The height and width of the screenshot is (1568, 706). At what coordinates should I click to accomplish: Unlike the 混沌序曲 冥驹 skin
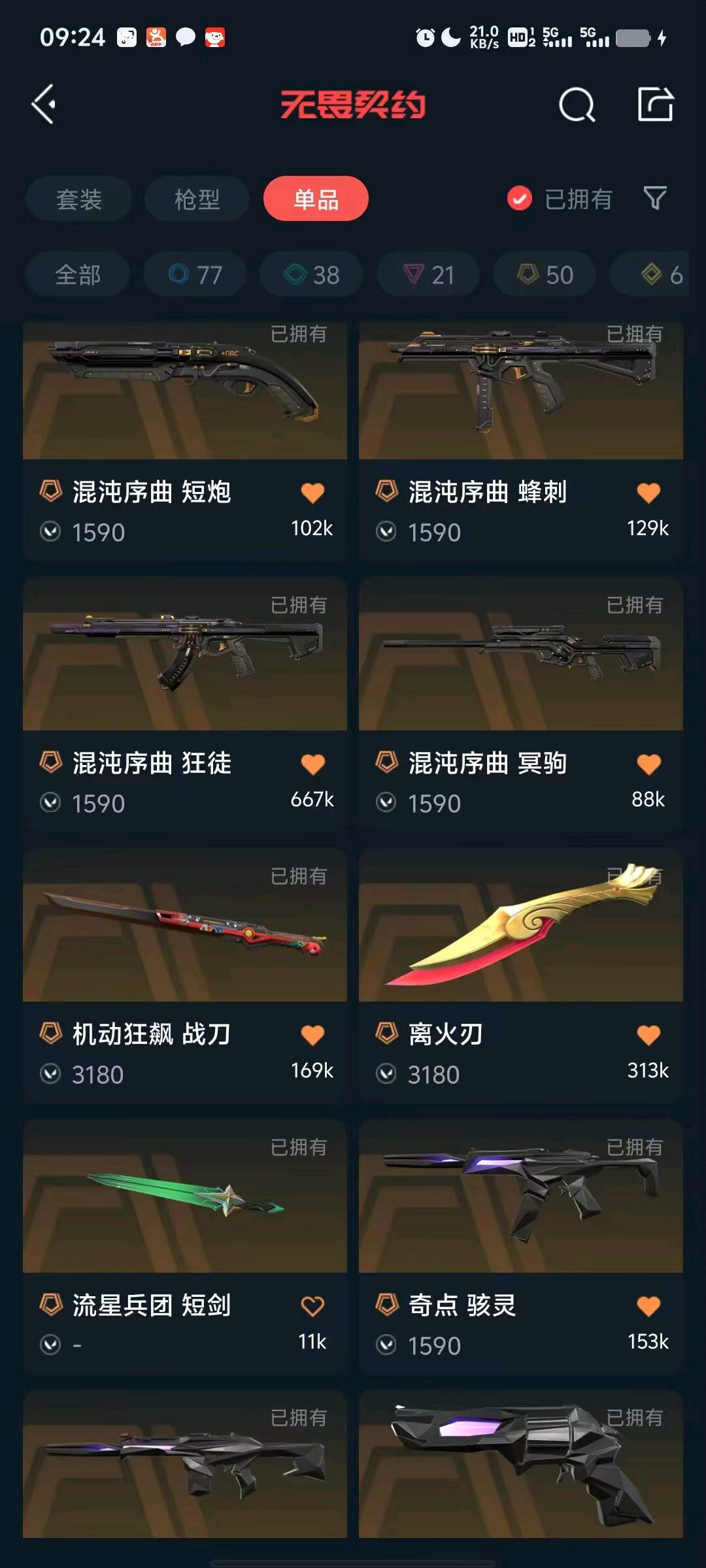(x=648, y=764)
